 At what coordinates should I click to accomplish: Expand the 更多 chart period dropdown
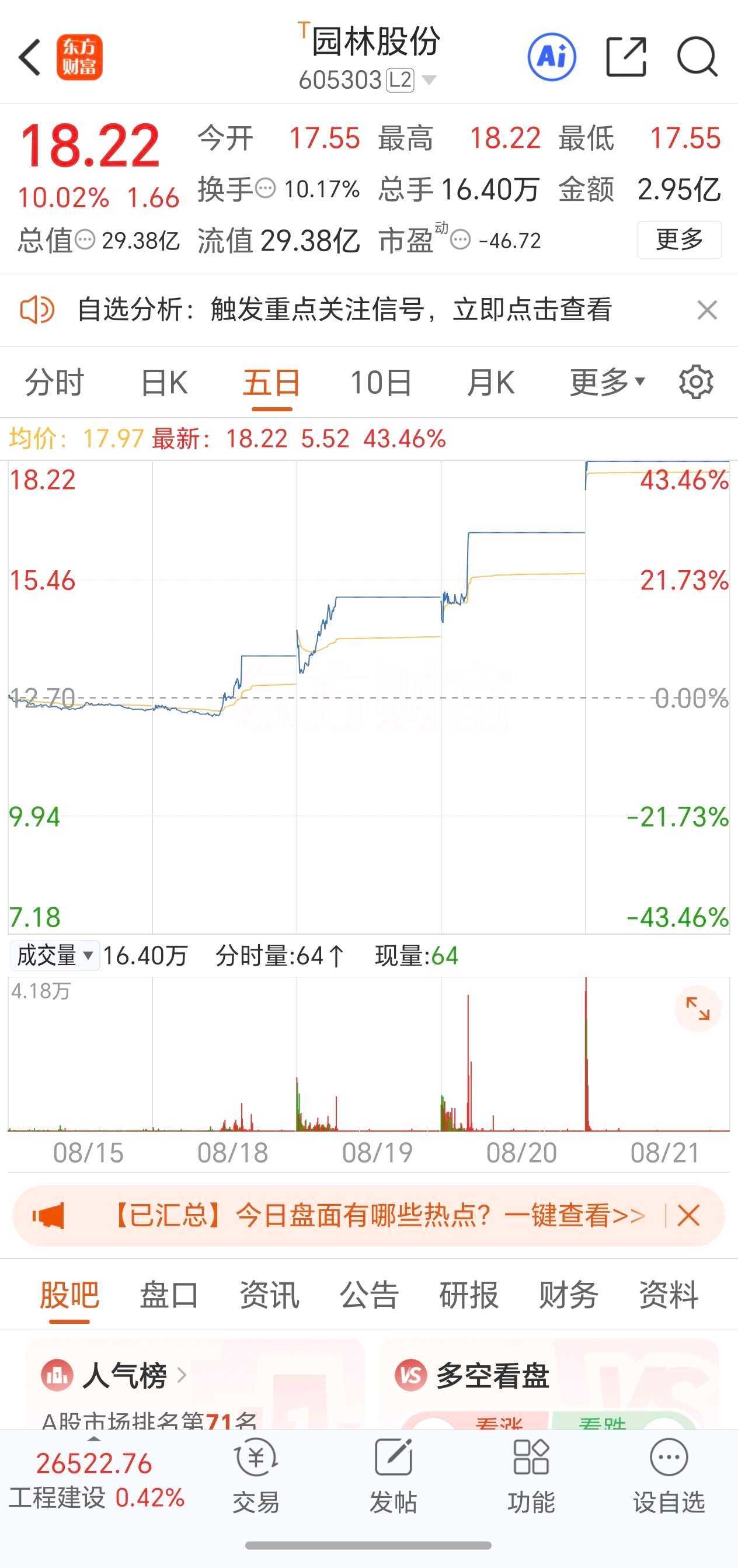click(607, 383)
